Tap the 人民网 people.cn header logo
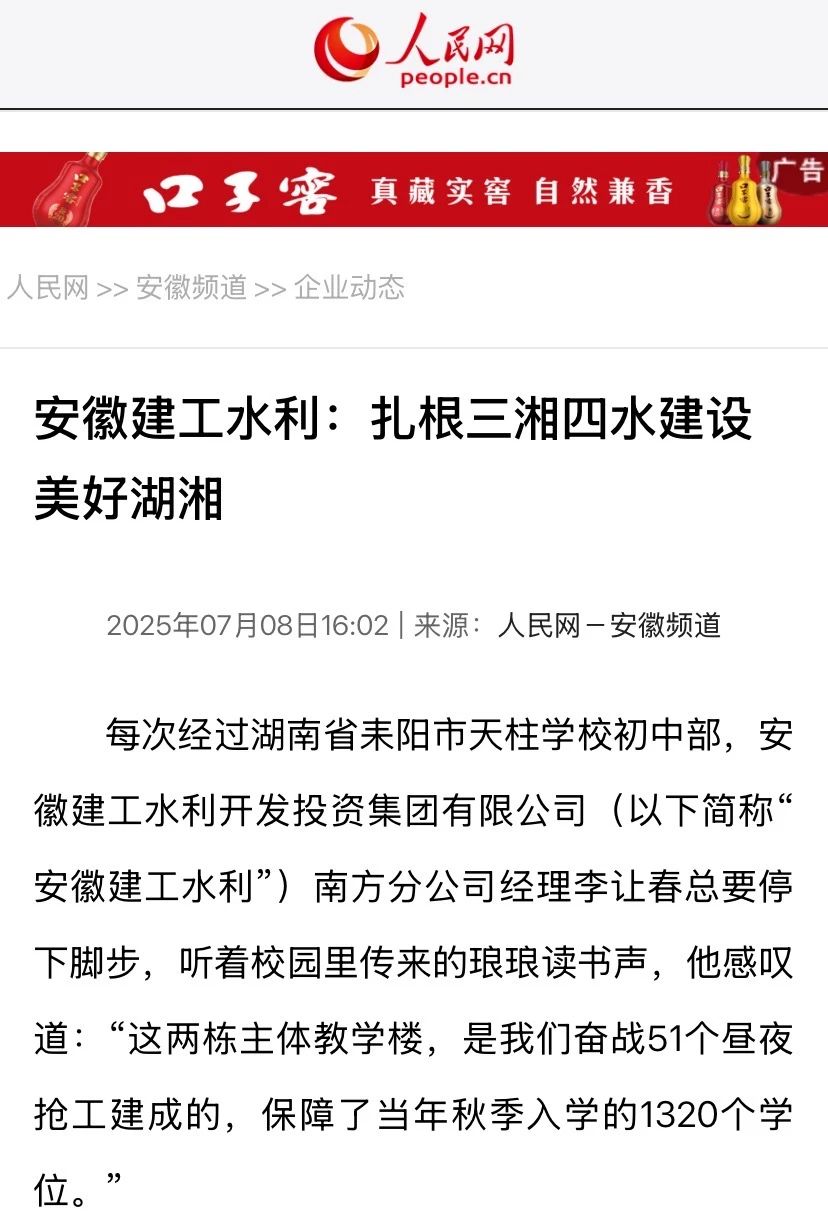 (x=414, y=50)
